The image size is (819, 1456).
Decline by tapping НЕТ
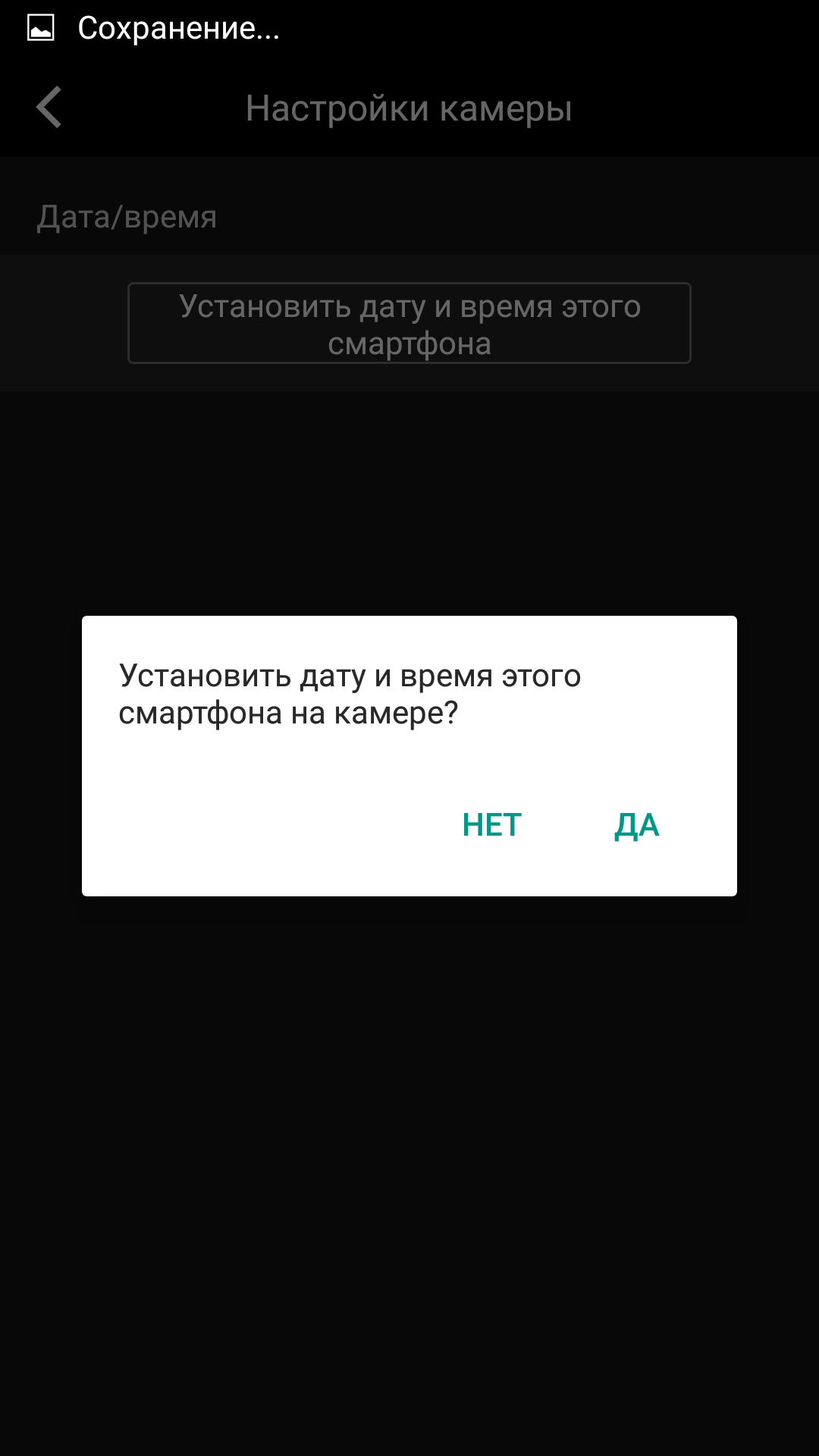click(492, 825)
